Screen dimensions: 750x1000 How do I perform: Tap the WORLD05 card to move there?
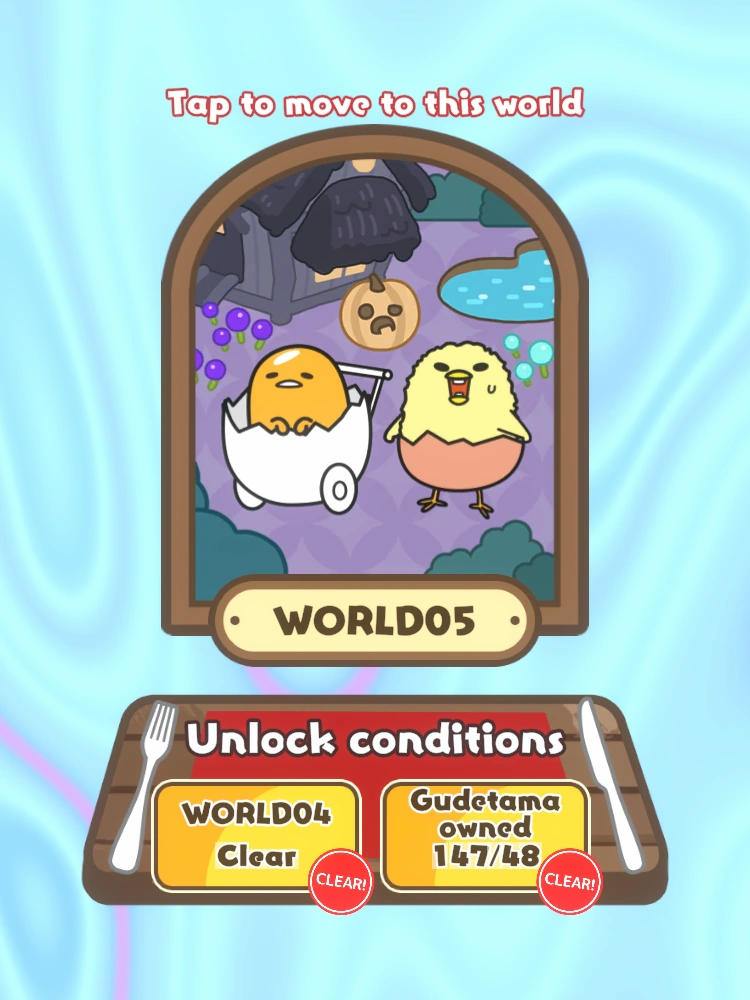coord(375,395)
